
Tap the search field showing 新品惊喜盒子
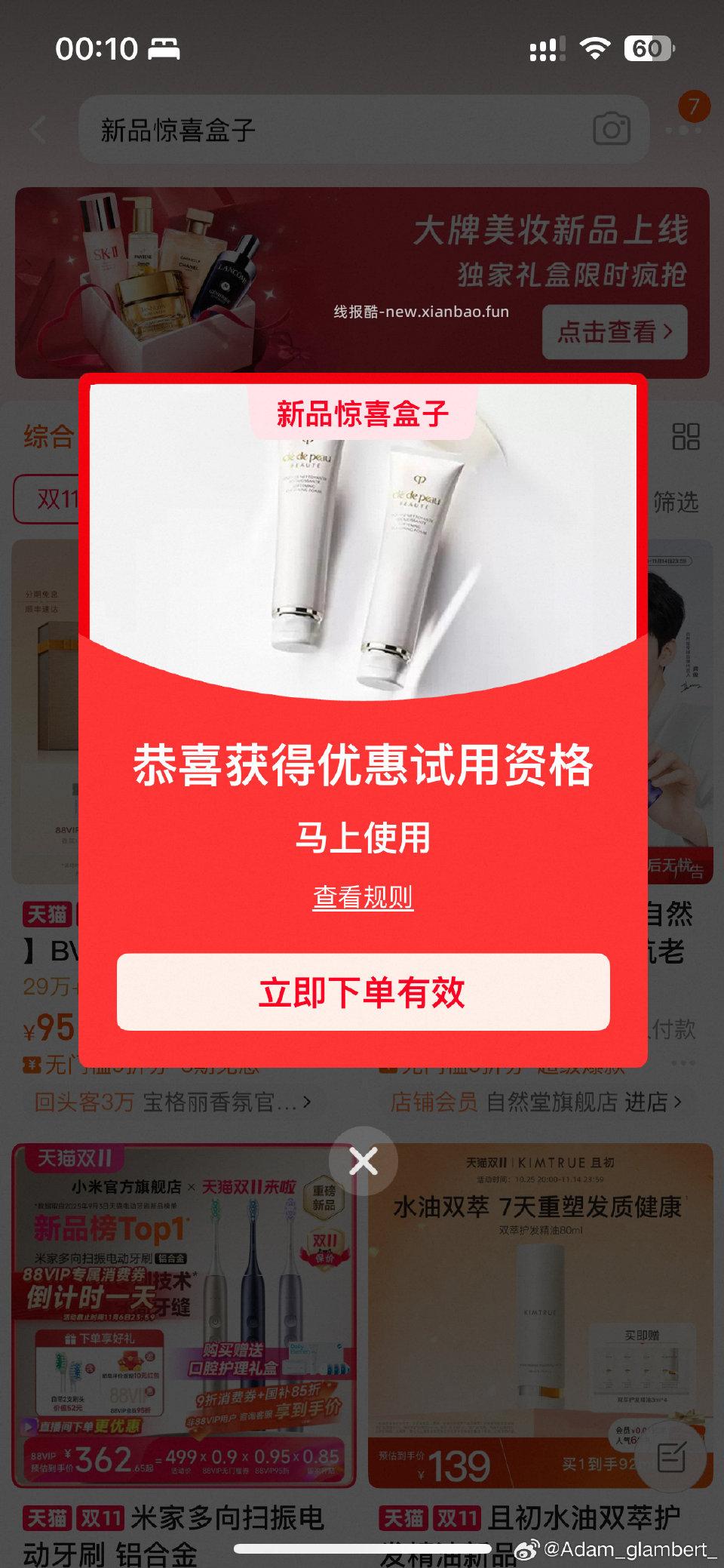point(302,129)
